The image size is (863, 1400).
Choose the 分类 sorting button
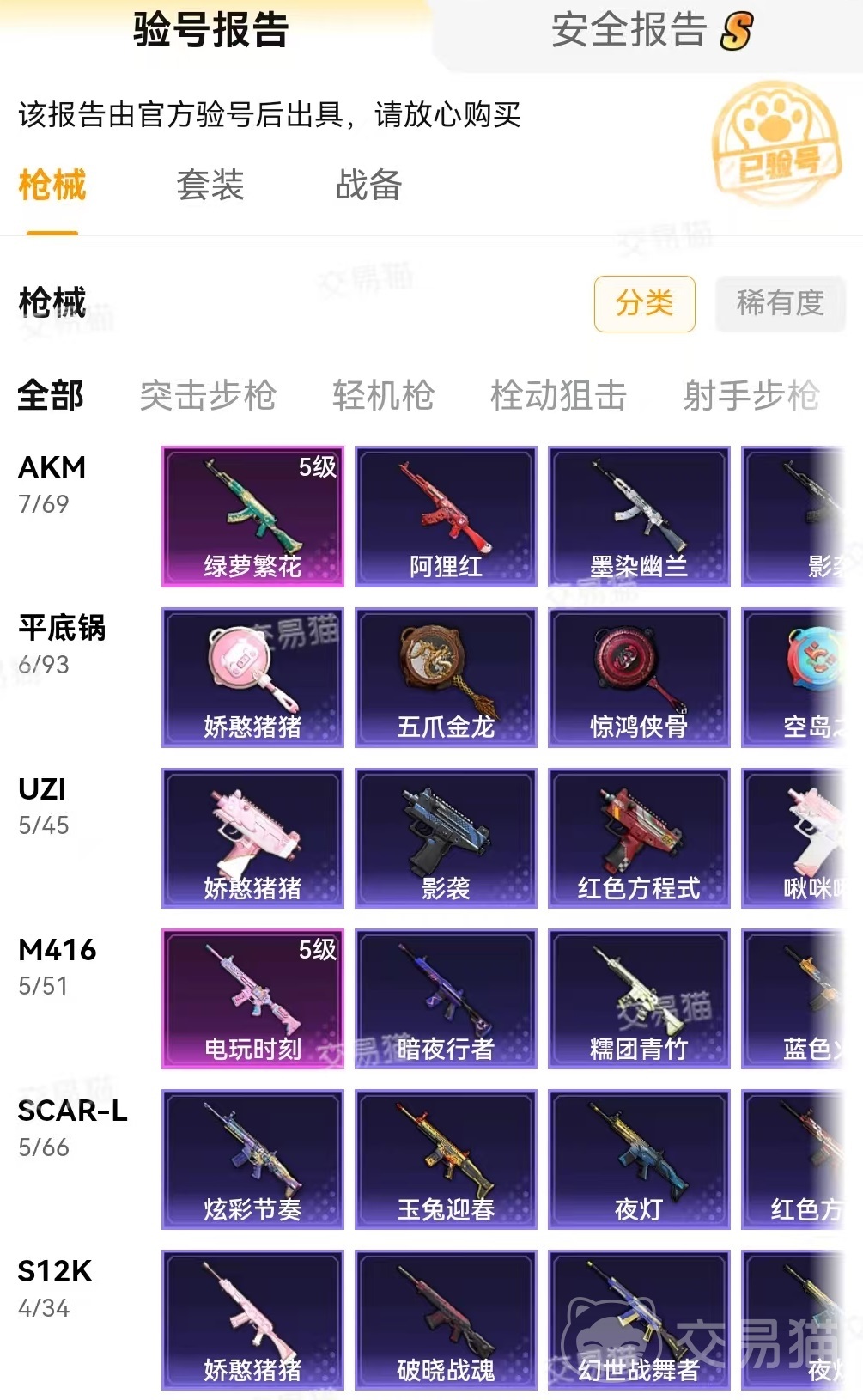[644, 303]
